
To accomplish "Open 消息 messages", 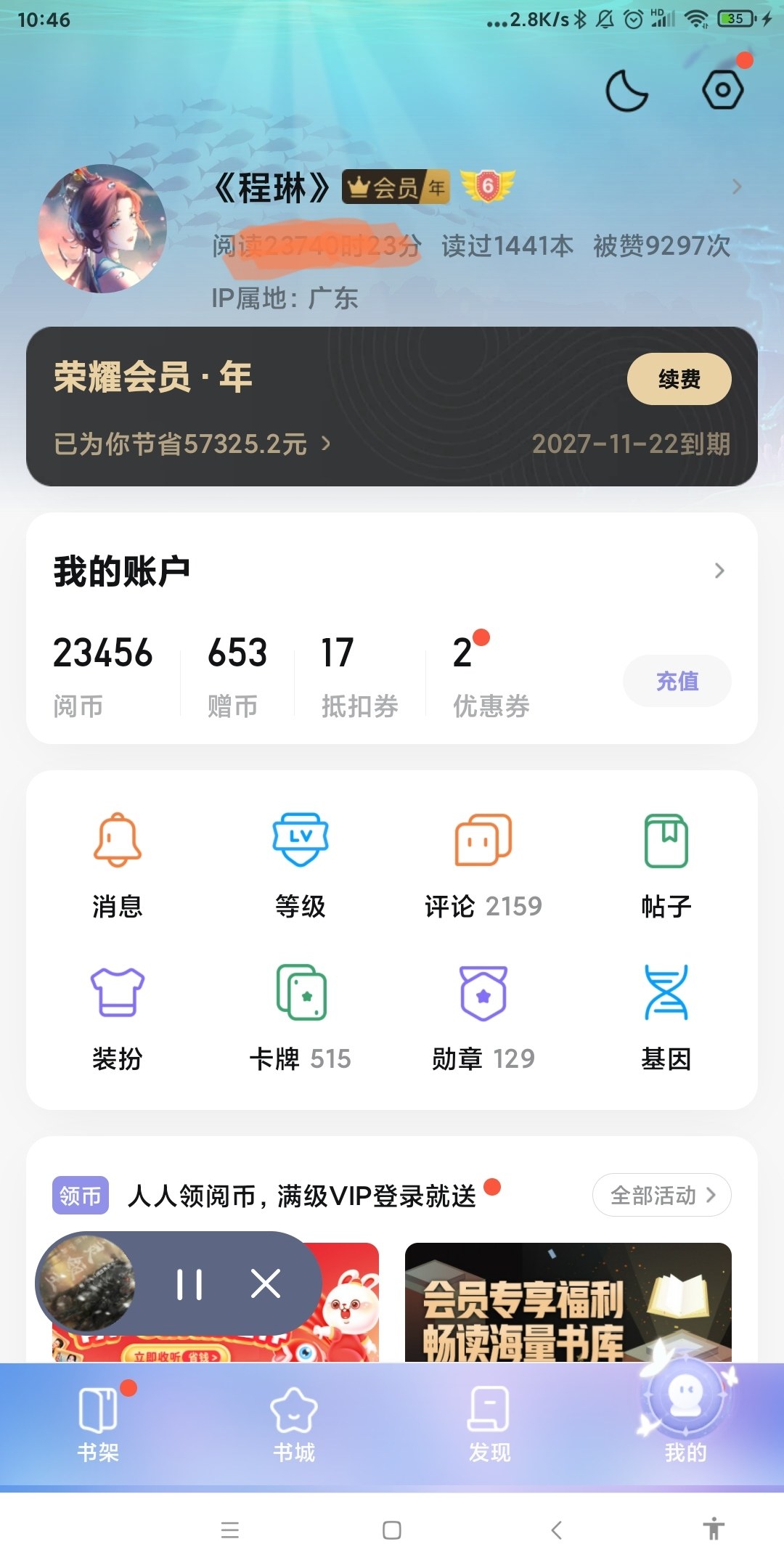I will click(118, 865).
